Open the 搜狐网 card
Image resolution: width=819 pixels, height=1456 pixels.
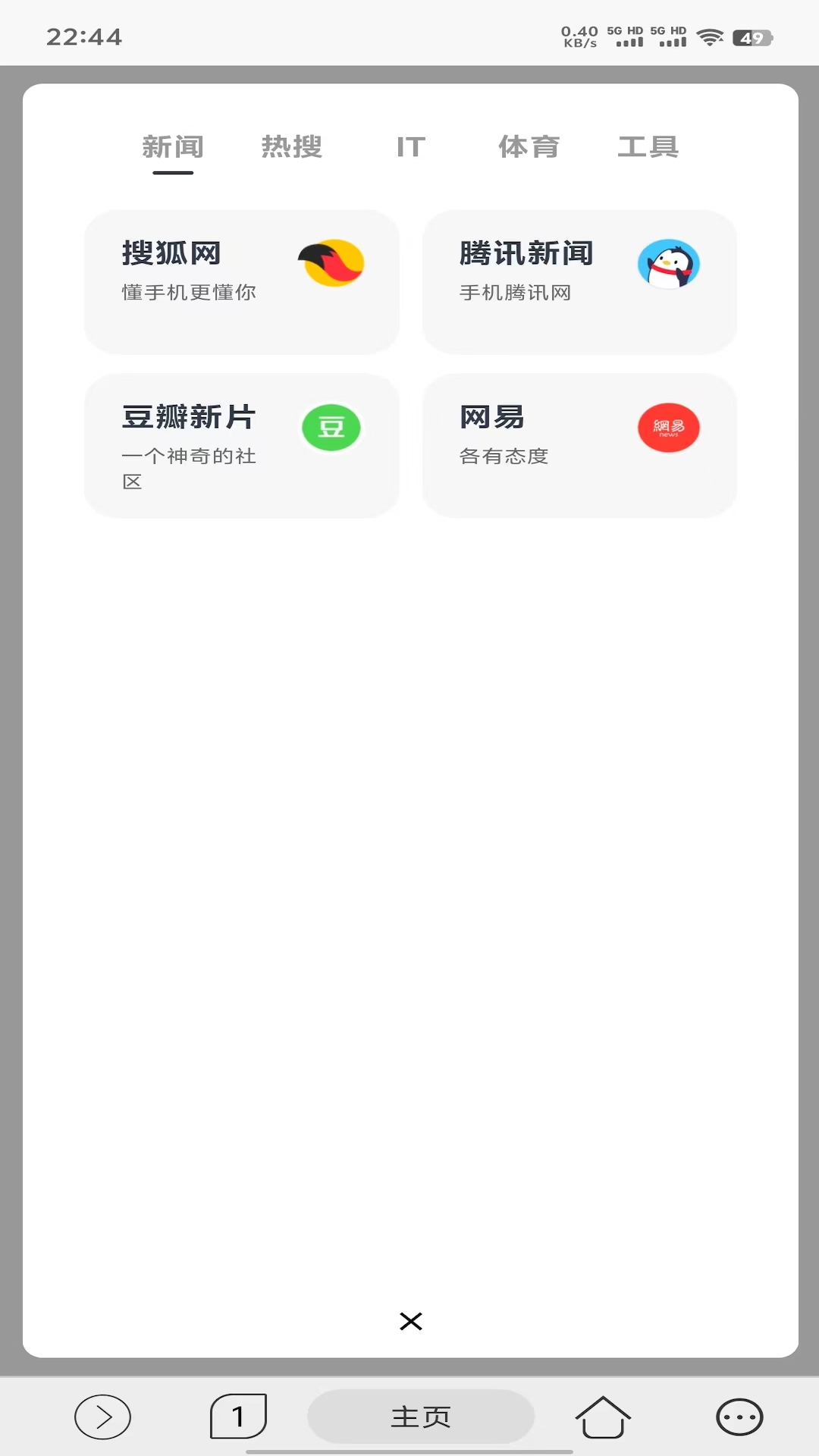click(x=241, y=281)
